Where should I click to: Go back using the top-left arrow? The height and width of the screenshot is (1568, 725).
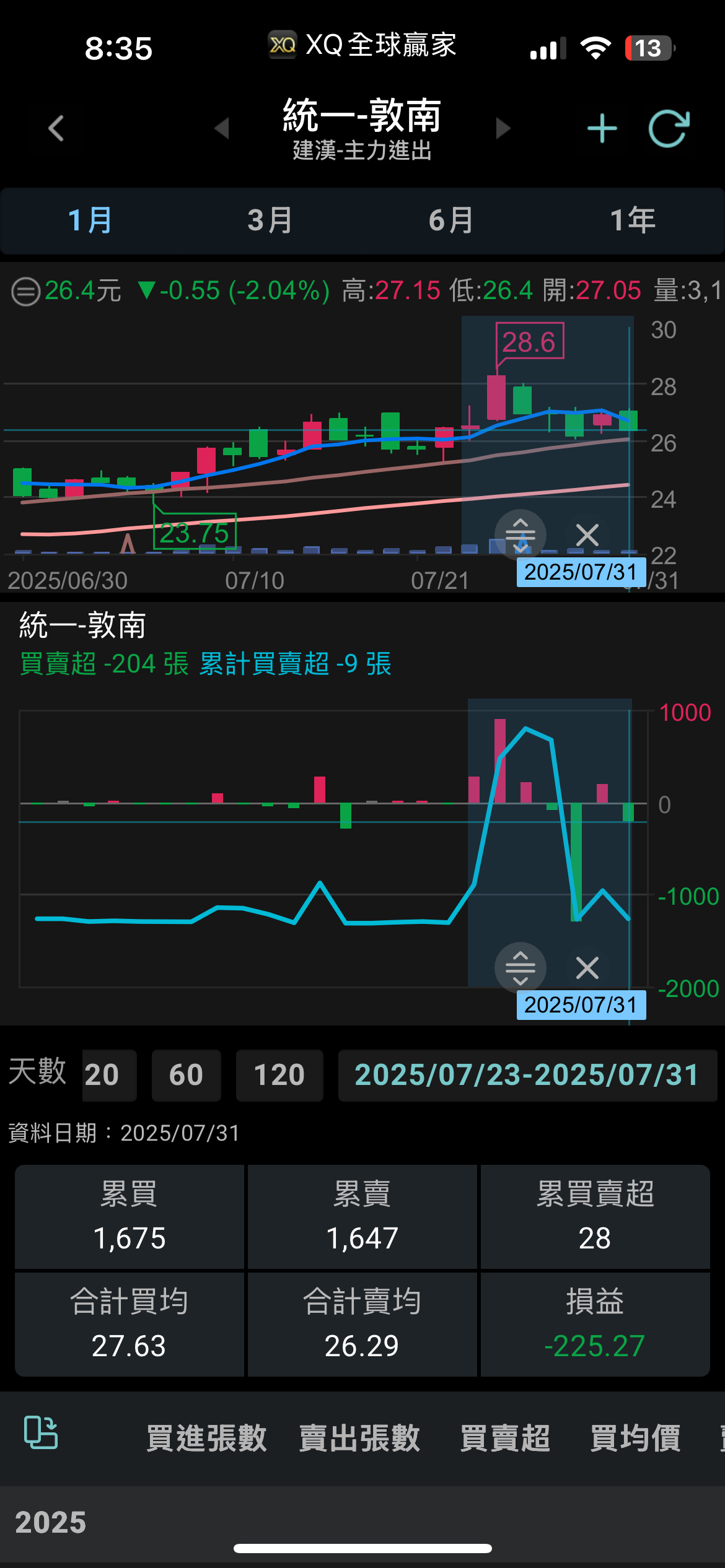(56, 129)
